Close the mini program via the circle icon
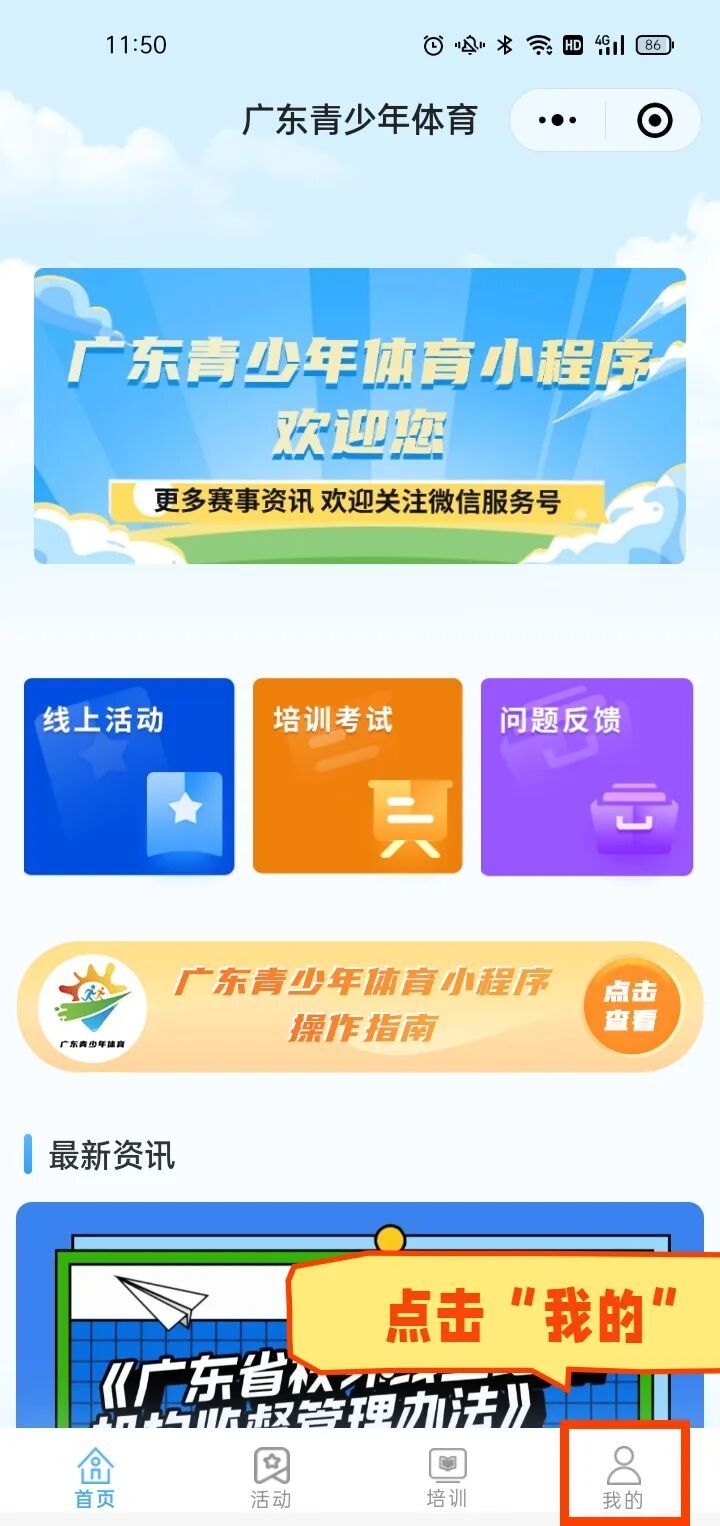 (x=655, y=121)
